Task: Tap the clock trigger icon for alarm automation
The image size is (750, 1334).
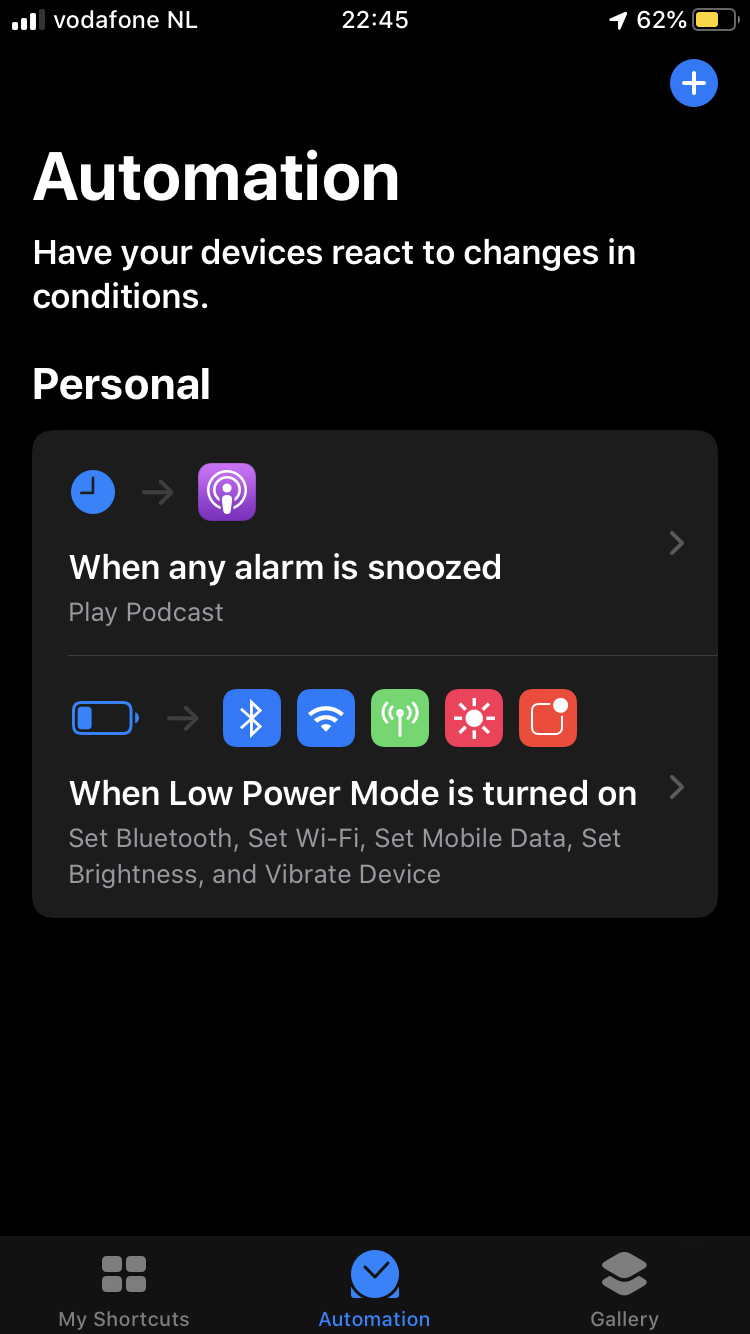Action: (92, 491)
